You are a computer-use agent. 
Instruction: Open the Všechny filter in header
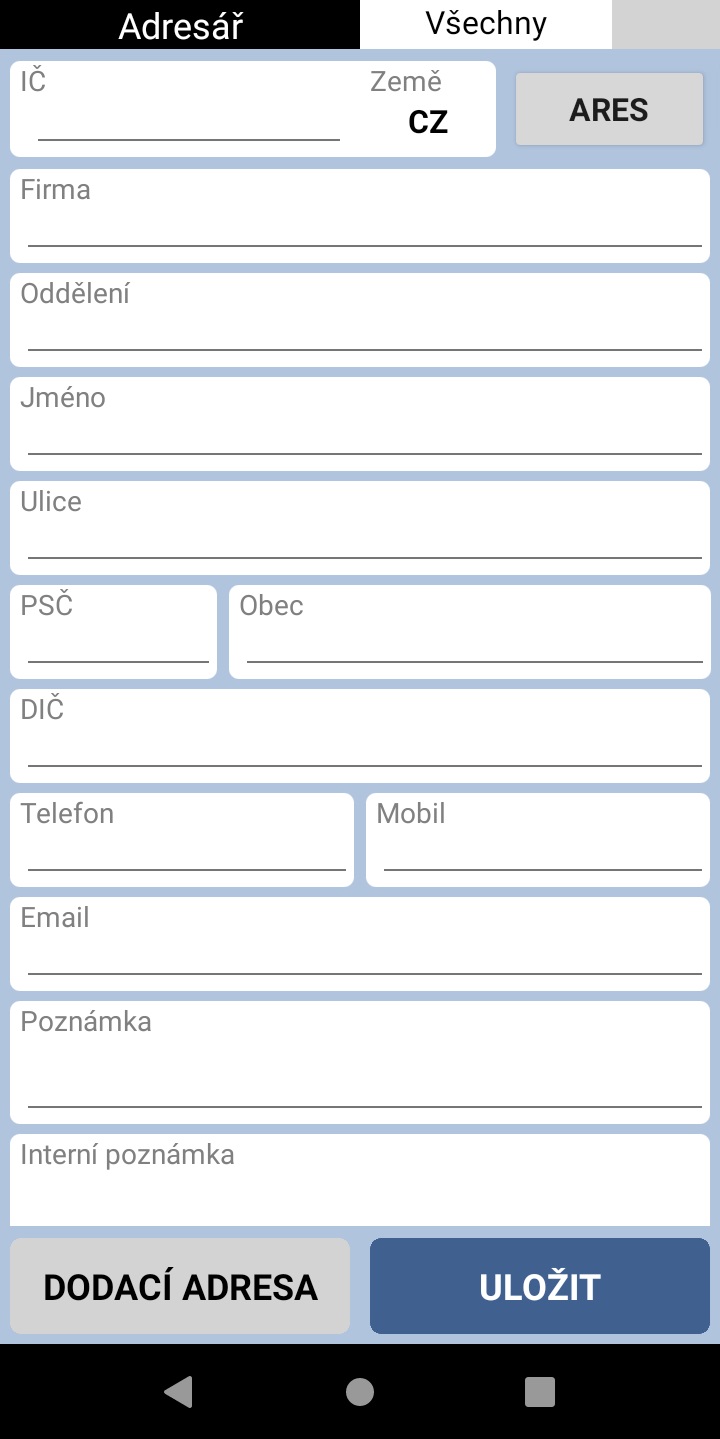pos(486,24)
